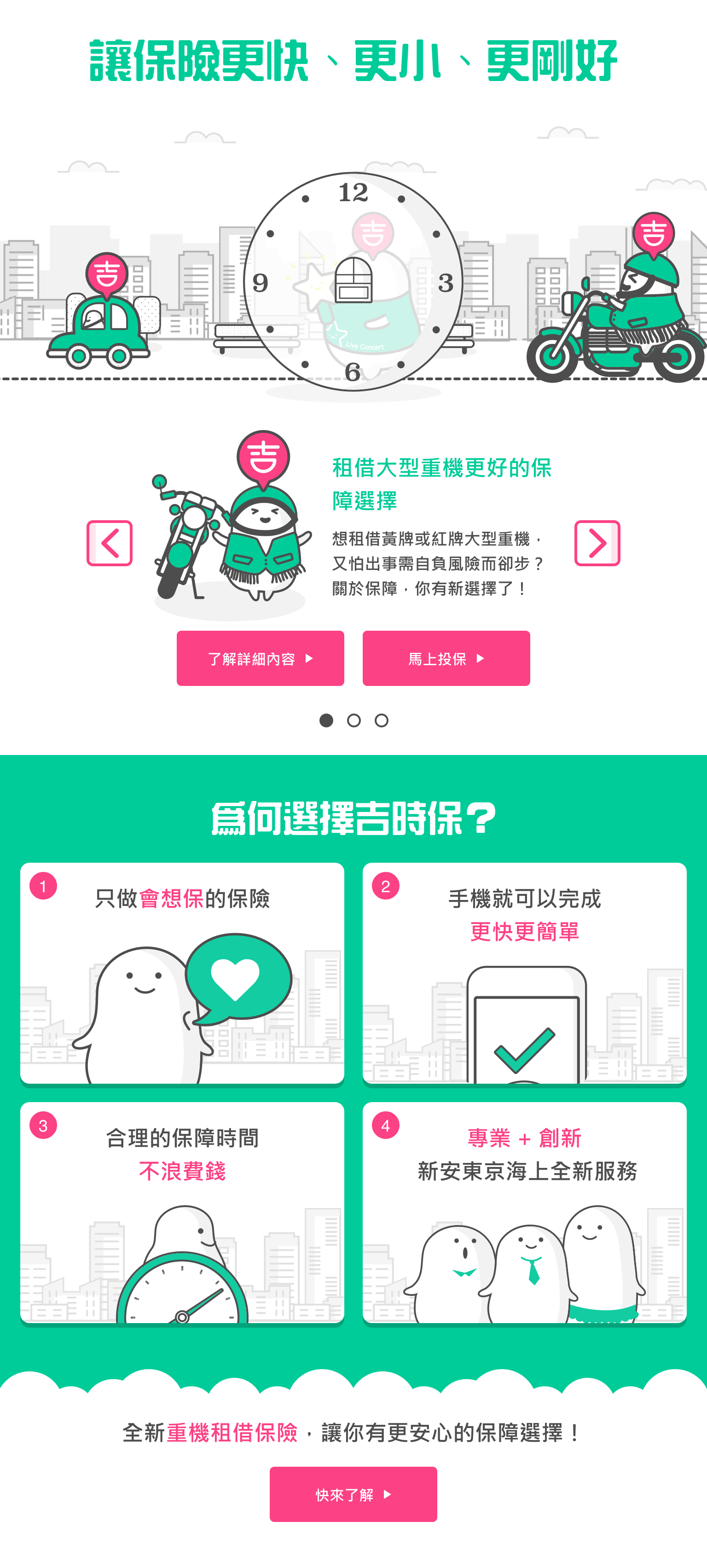The width and height of the screenshot is (707, 1568).
Task: Select the third carousel page dot
Action: (382, 720)
